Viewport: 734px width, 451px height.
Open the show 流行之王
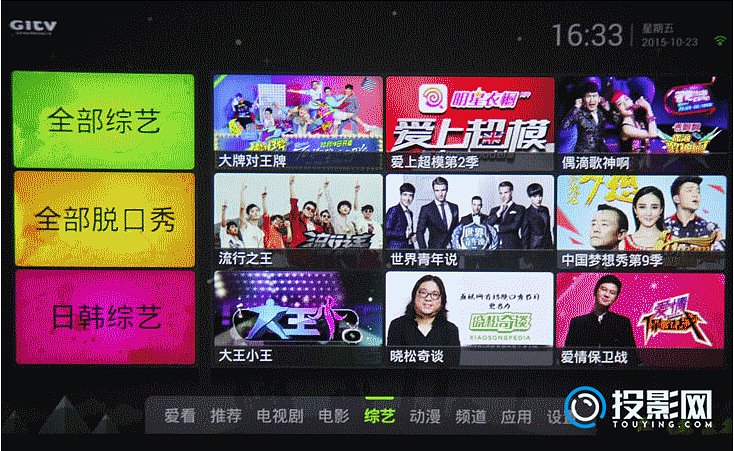298,219
